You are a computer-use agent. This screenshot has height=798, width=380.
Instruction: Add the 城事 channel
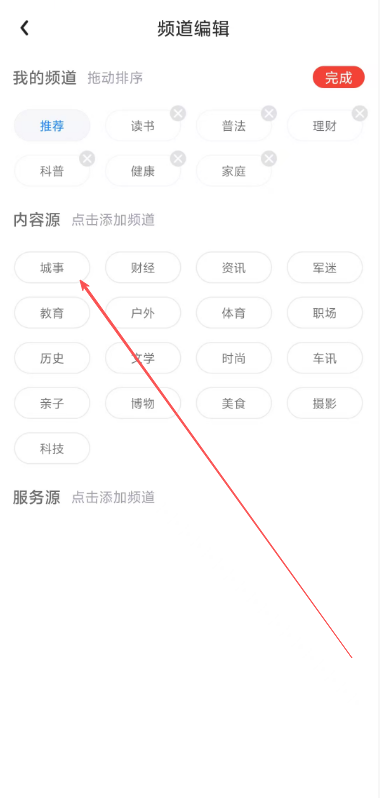(52, 267)
